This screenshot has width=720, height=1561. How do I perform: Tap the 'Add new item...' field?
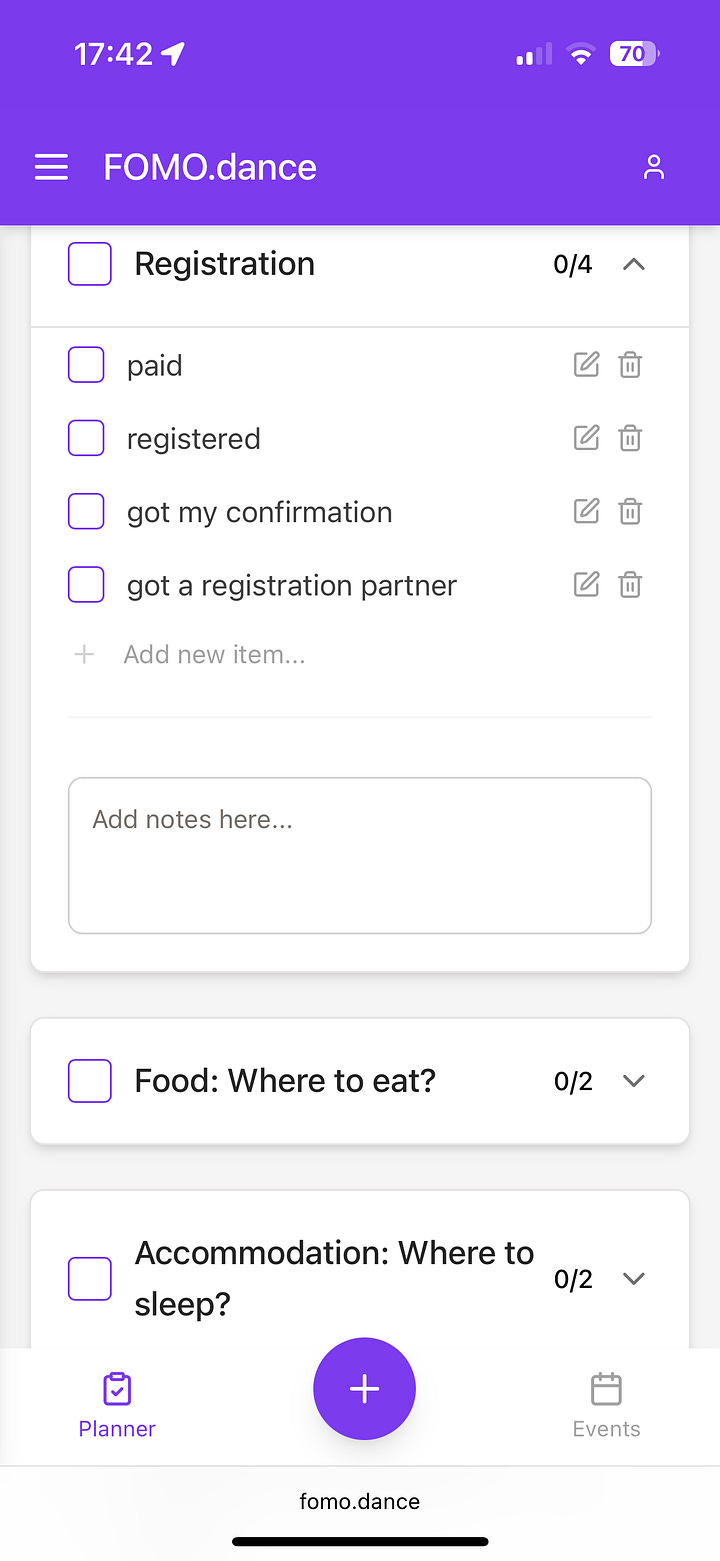[214, 655]
